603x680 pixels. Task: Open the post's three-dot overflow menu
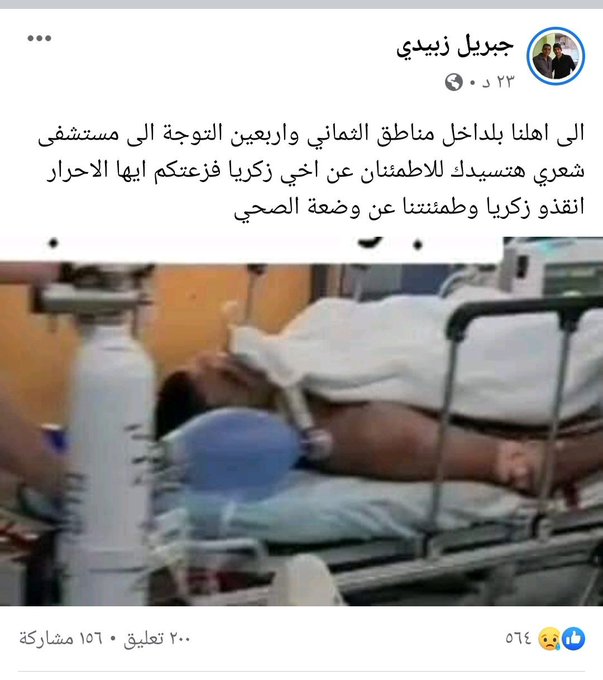point(38,38)
